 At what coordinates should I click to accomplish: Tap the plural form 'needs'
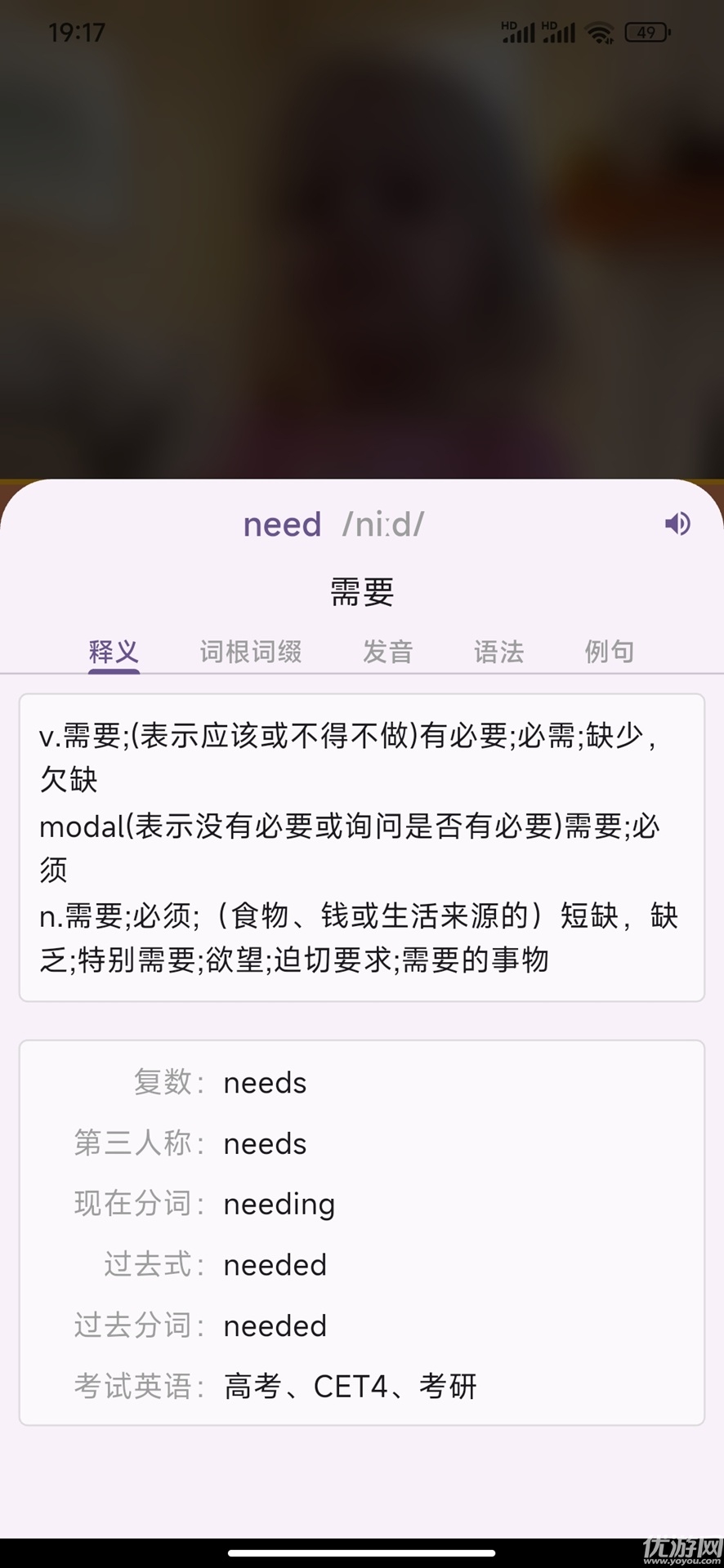click(x=264, y=1082)
